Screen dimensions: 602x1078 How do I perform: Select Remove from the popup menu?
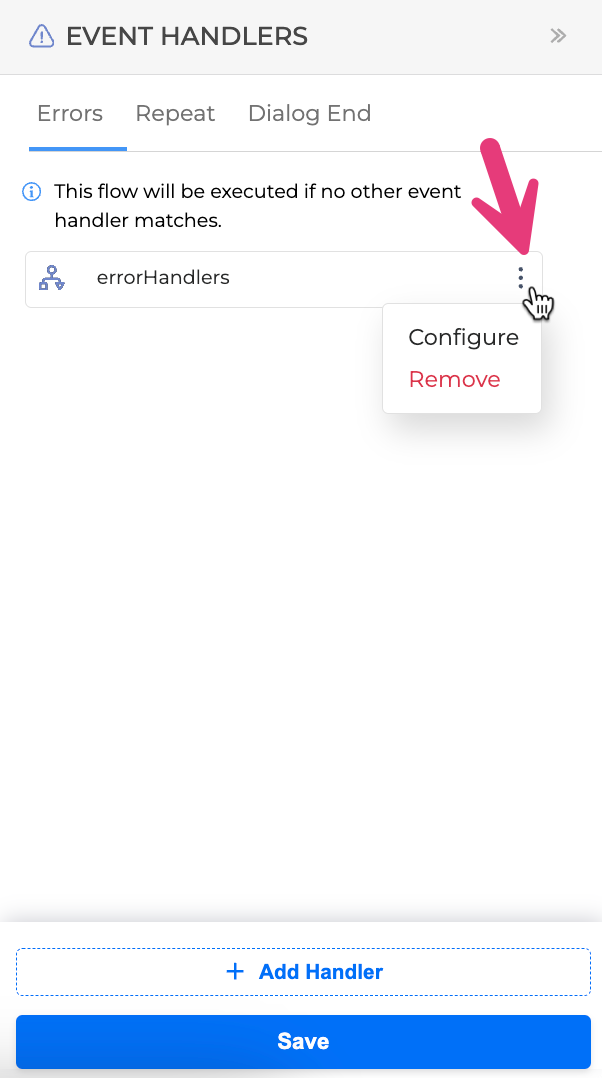(x=454, y=380)
